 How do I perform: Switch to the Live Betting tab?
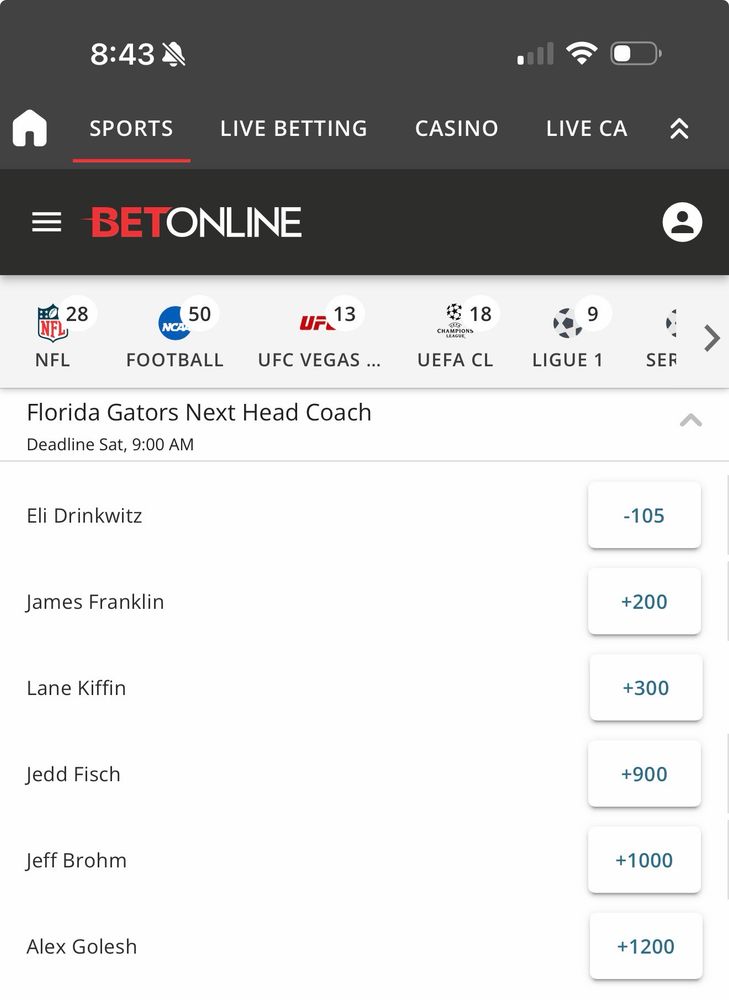tap(293, 128)
